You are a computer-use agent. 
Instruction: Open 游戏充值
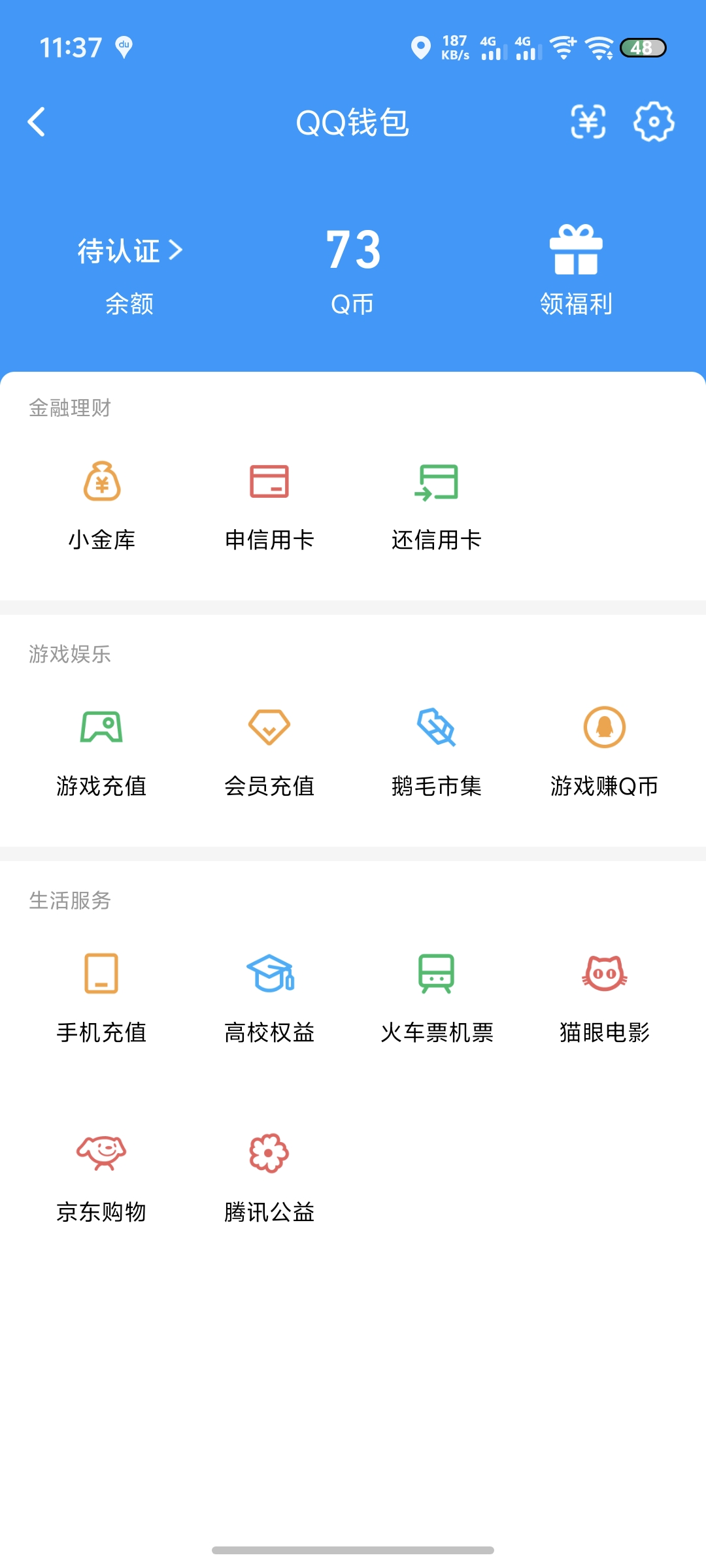pos(102,750)
